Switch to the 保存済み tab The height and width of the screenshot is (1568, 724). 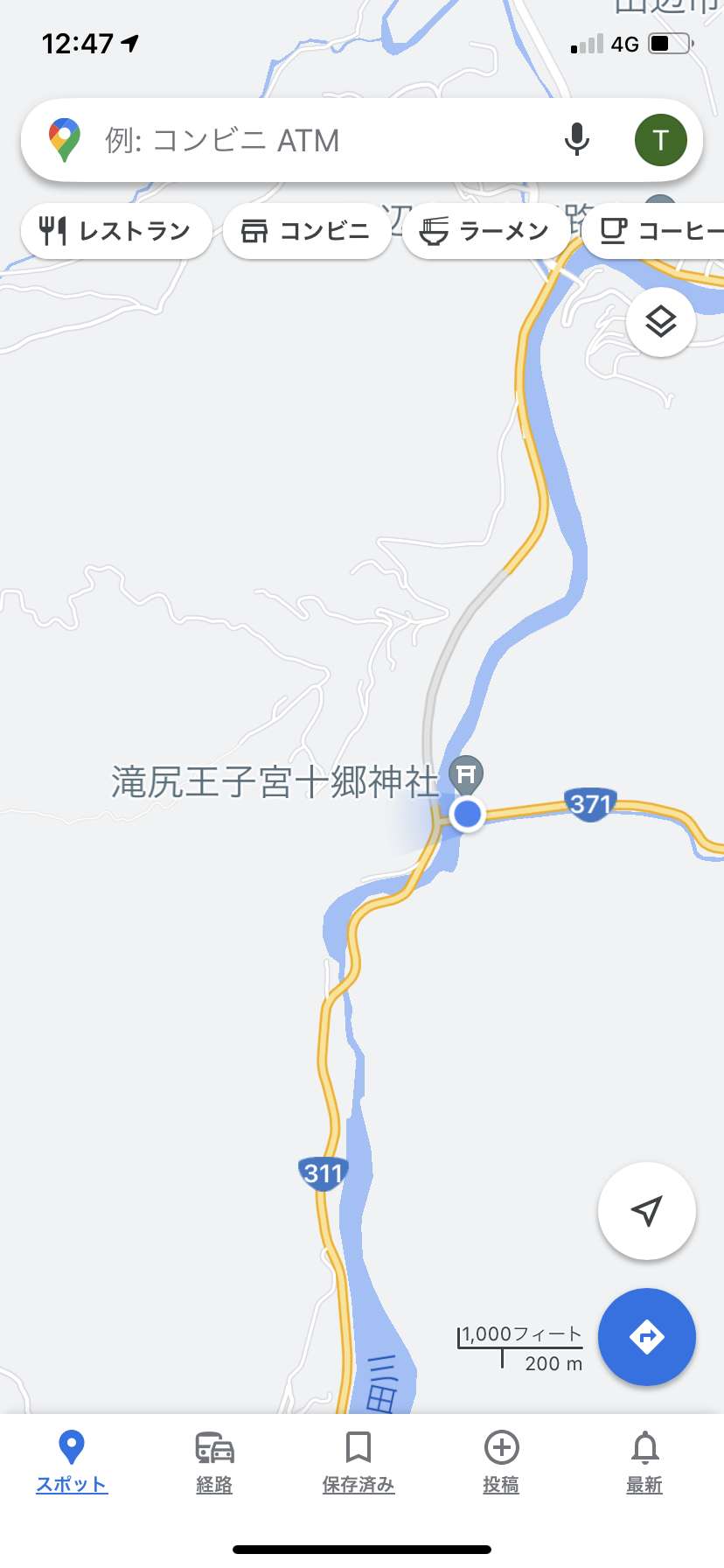(359, 1461)
